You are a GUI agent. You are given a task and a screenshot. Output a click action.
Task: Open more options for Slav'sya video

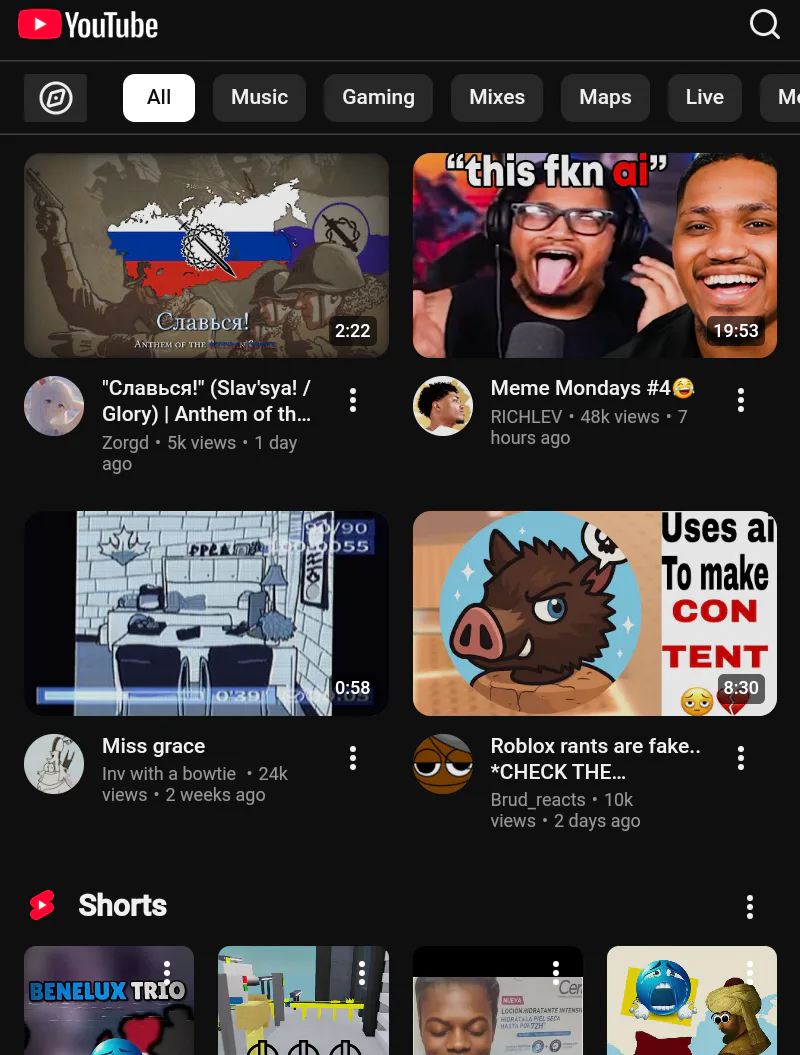point(353,400)
